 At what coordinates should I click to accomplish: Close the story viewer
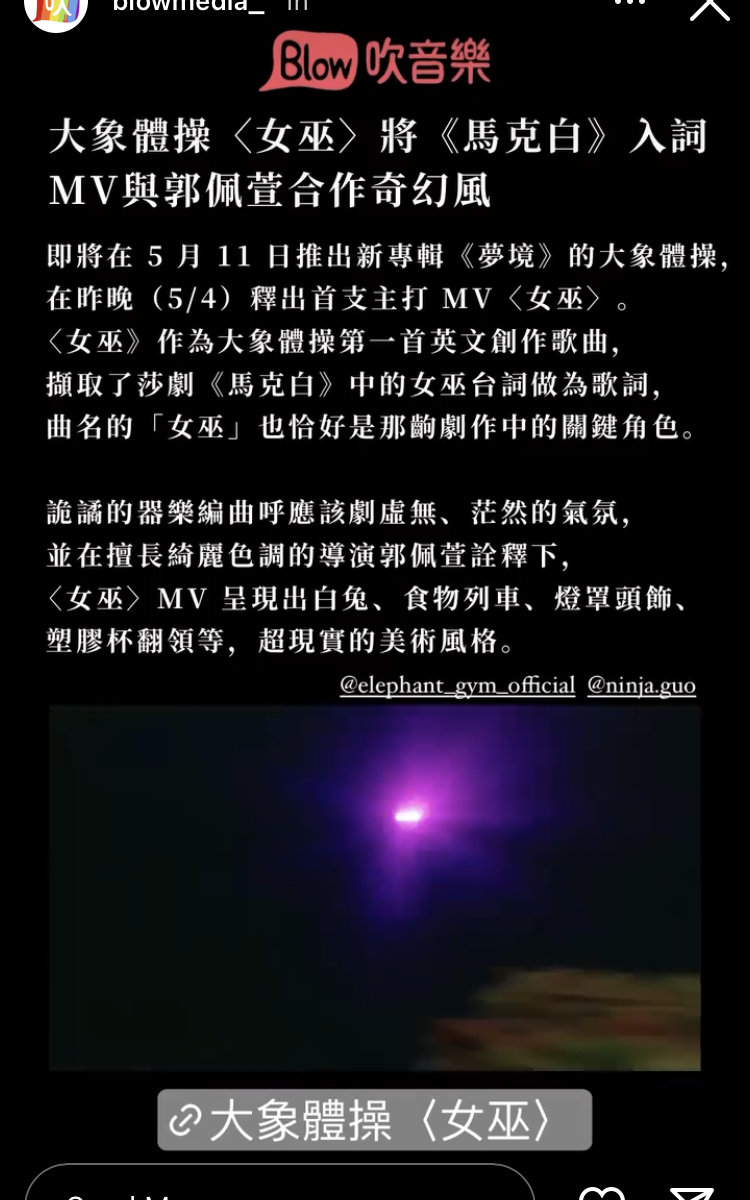click(x=710, y=8)
